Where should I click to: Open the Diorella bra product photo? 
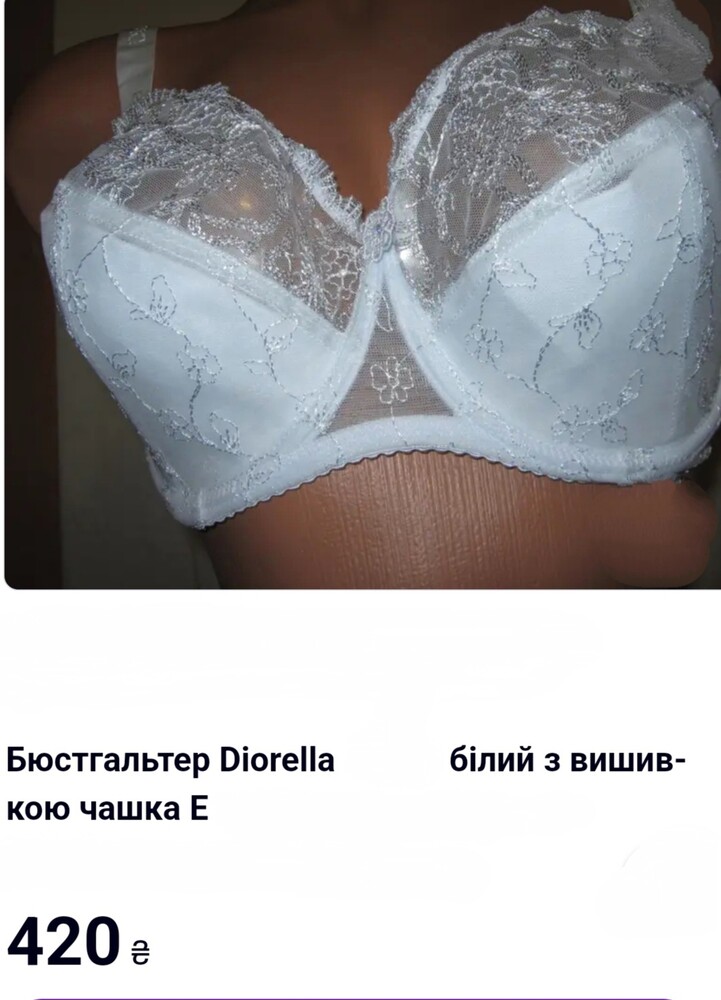pos(360,295)
